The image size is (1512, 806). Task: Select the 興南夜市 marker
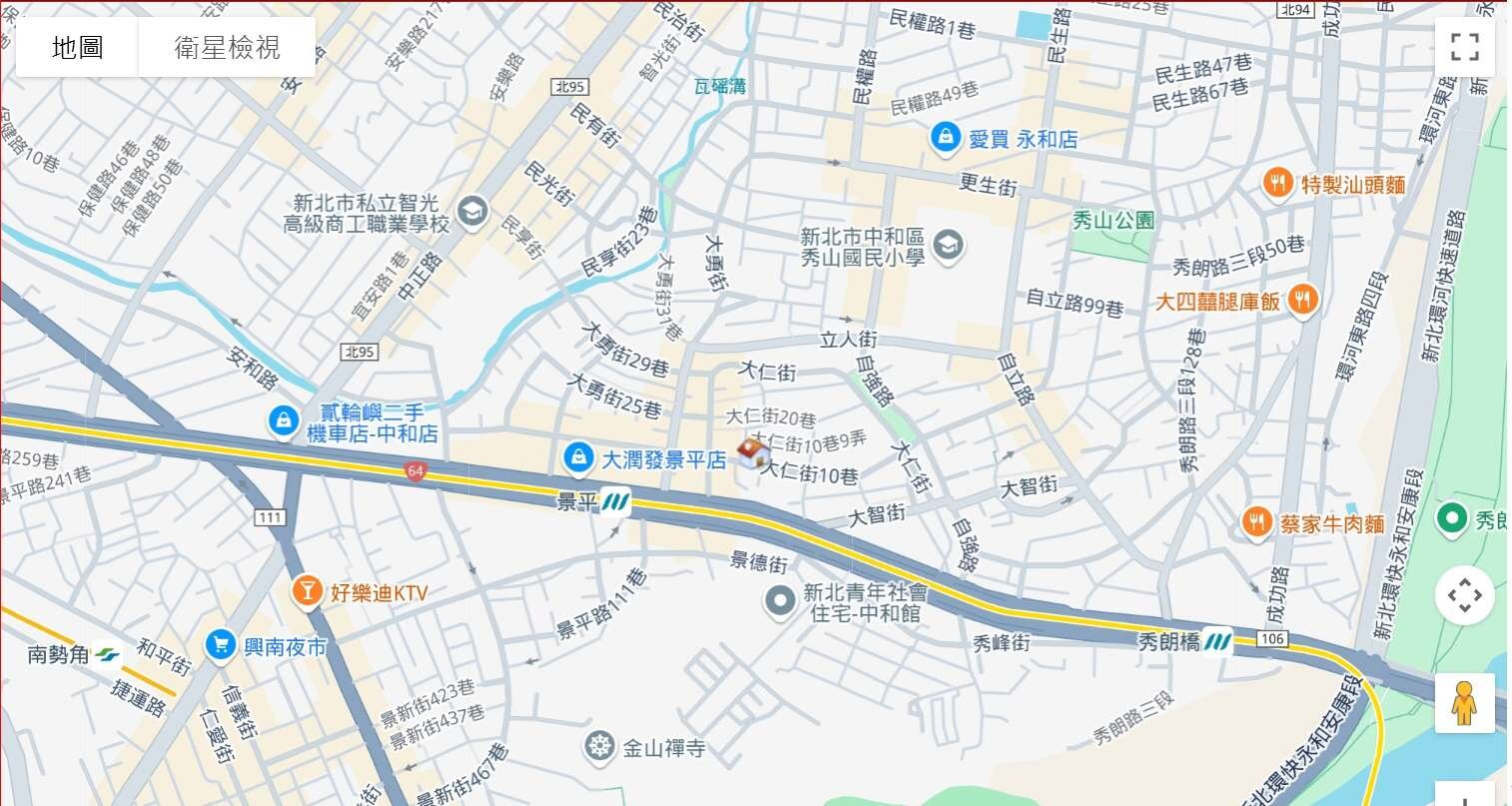221,645
